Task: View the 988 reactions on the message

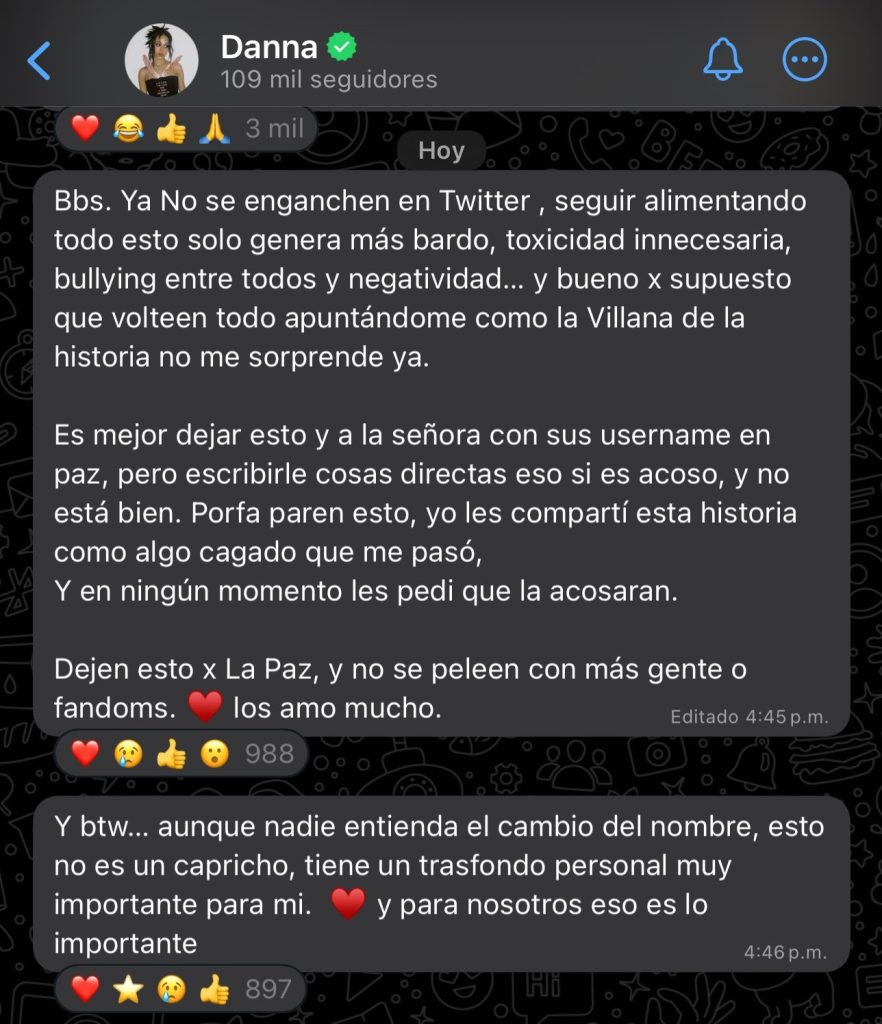Action: point(181,753)
